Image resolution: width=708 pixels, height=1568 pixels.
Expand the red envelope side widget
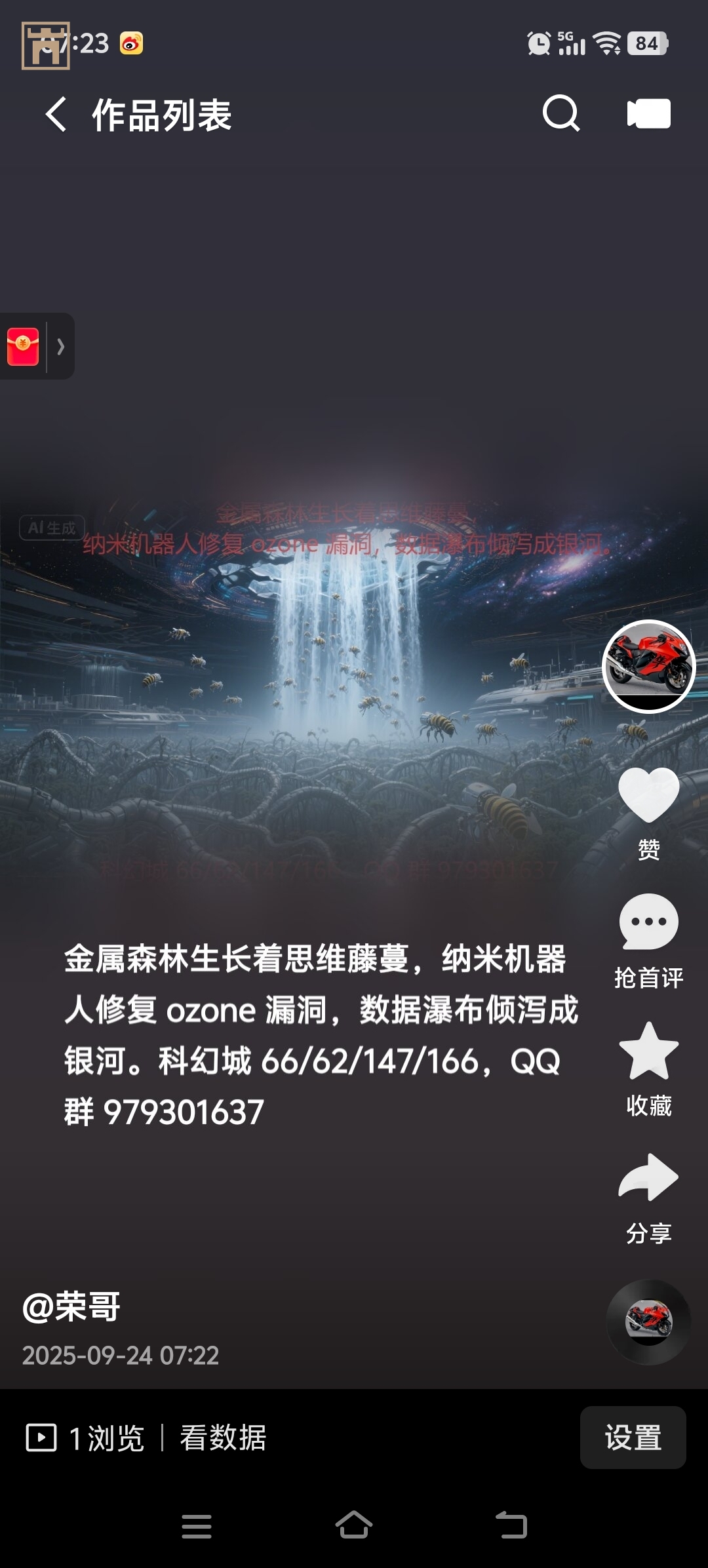tap(60, 346)
